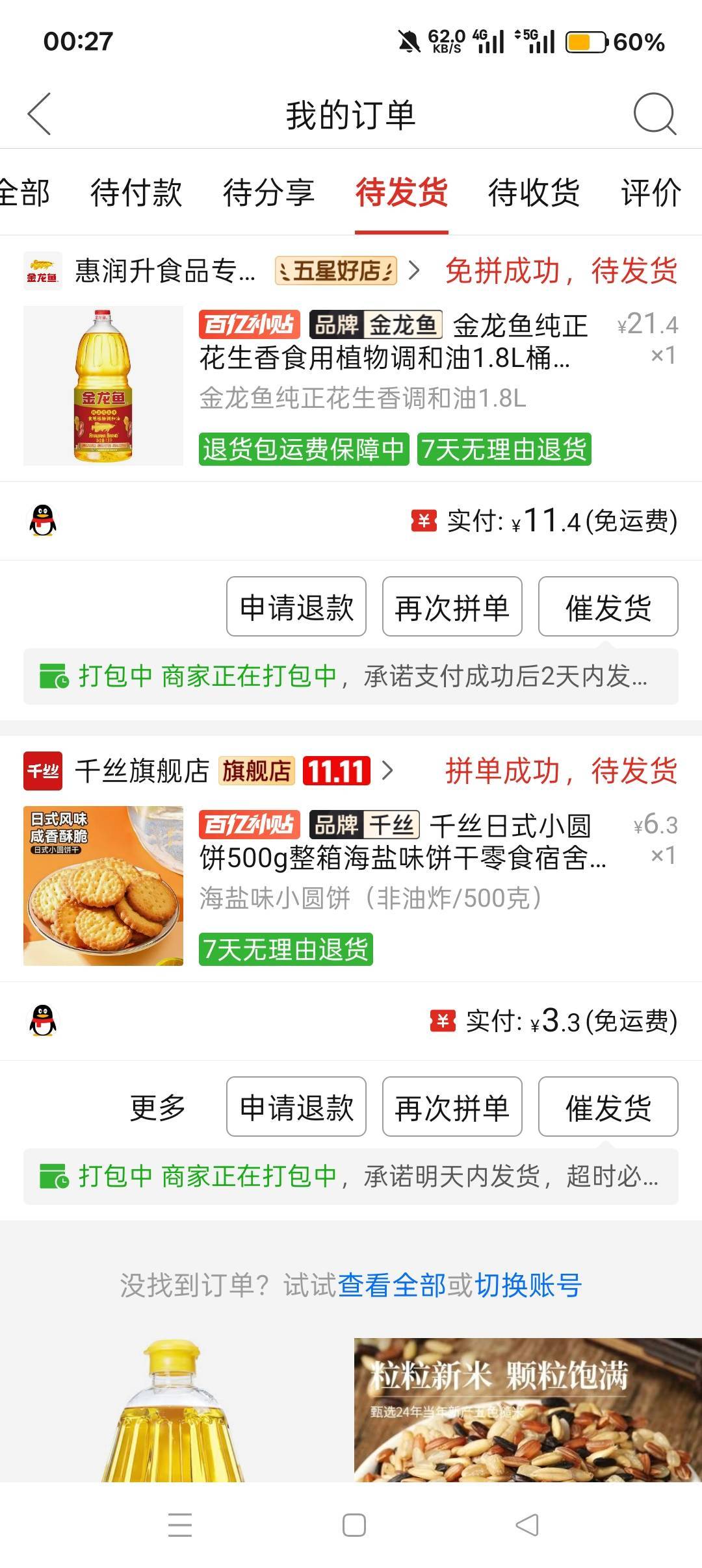
Task: Tap 再次拼单 for the 金龙鱼 oil order
Action: [452, 607]
